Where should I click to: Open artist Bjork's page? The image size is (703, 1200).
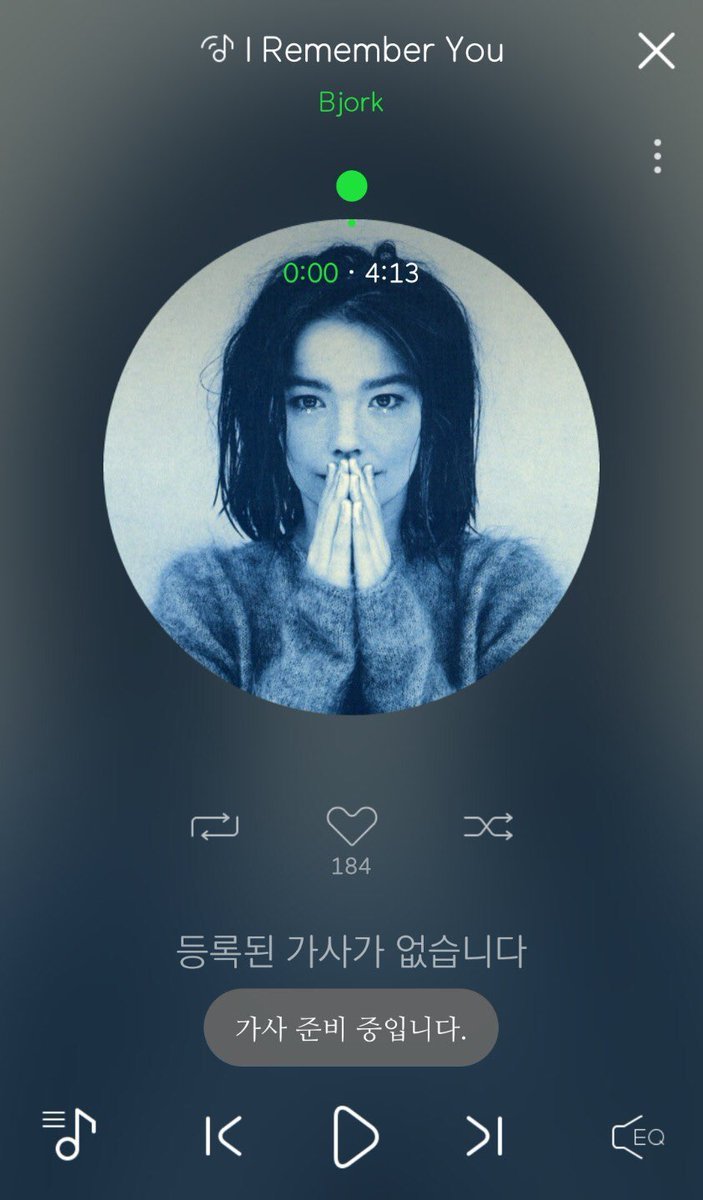pos(351,102)
